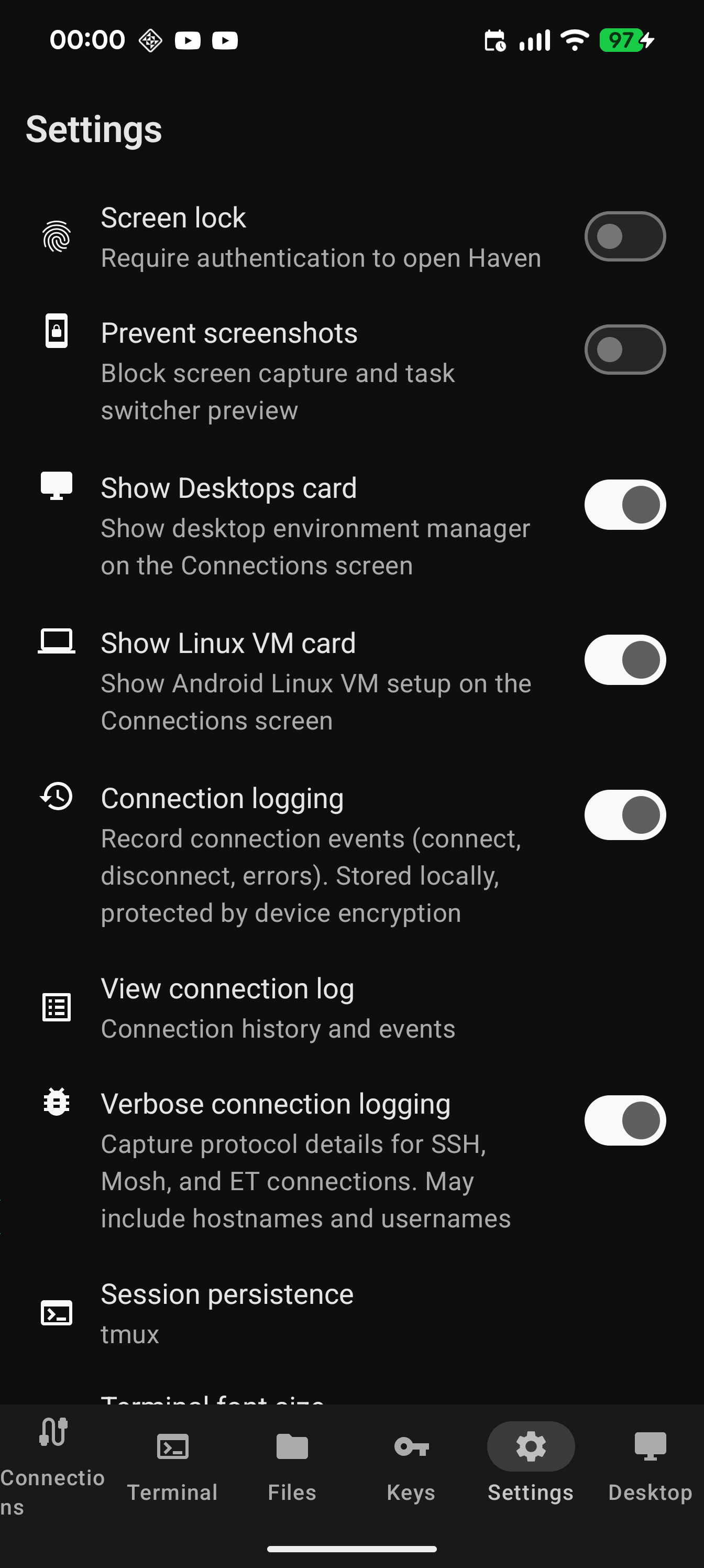Toggle off Show Linux VM card

point(625,660)
